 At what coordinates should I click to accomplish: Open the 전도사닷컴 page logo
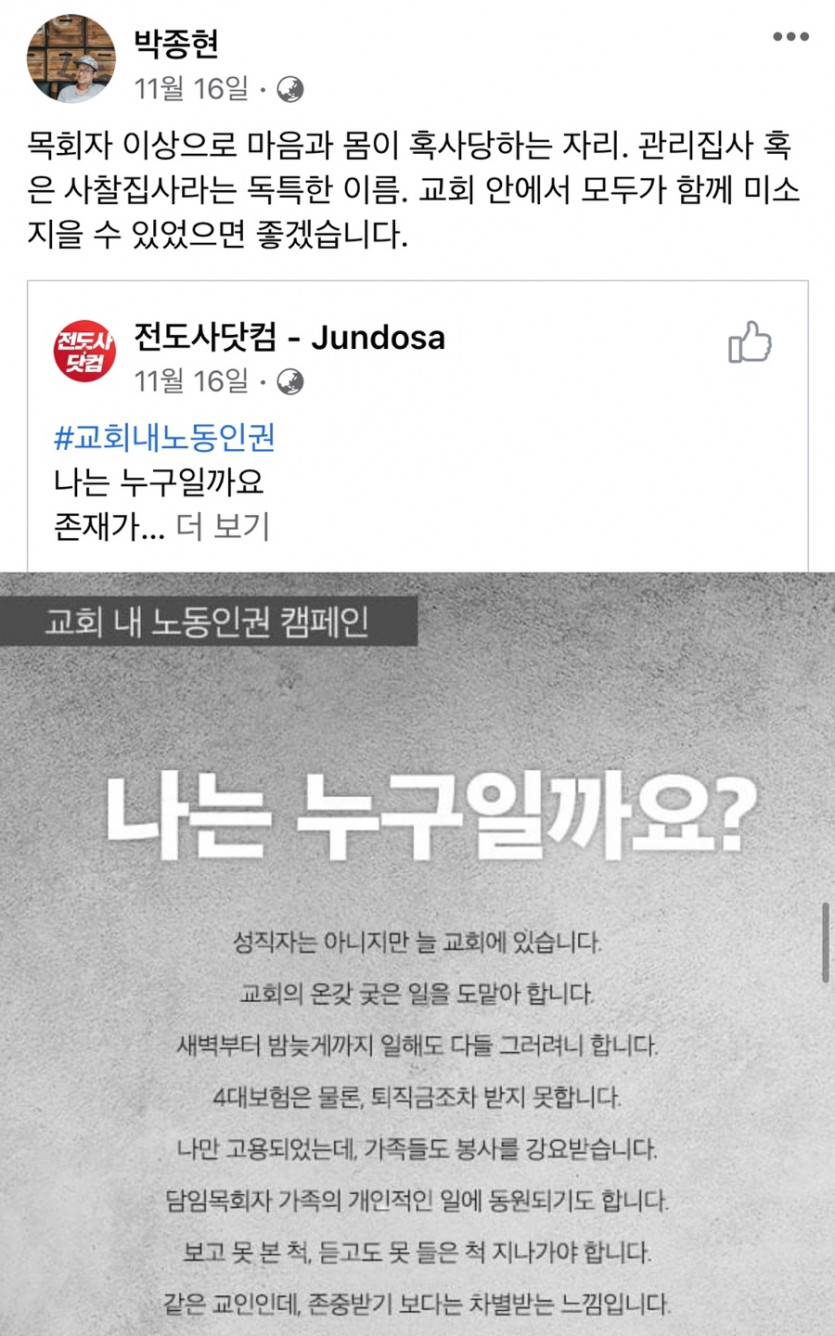[84, 350]
